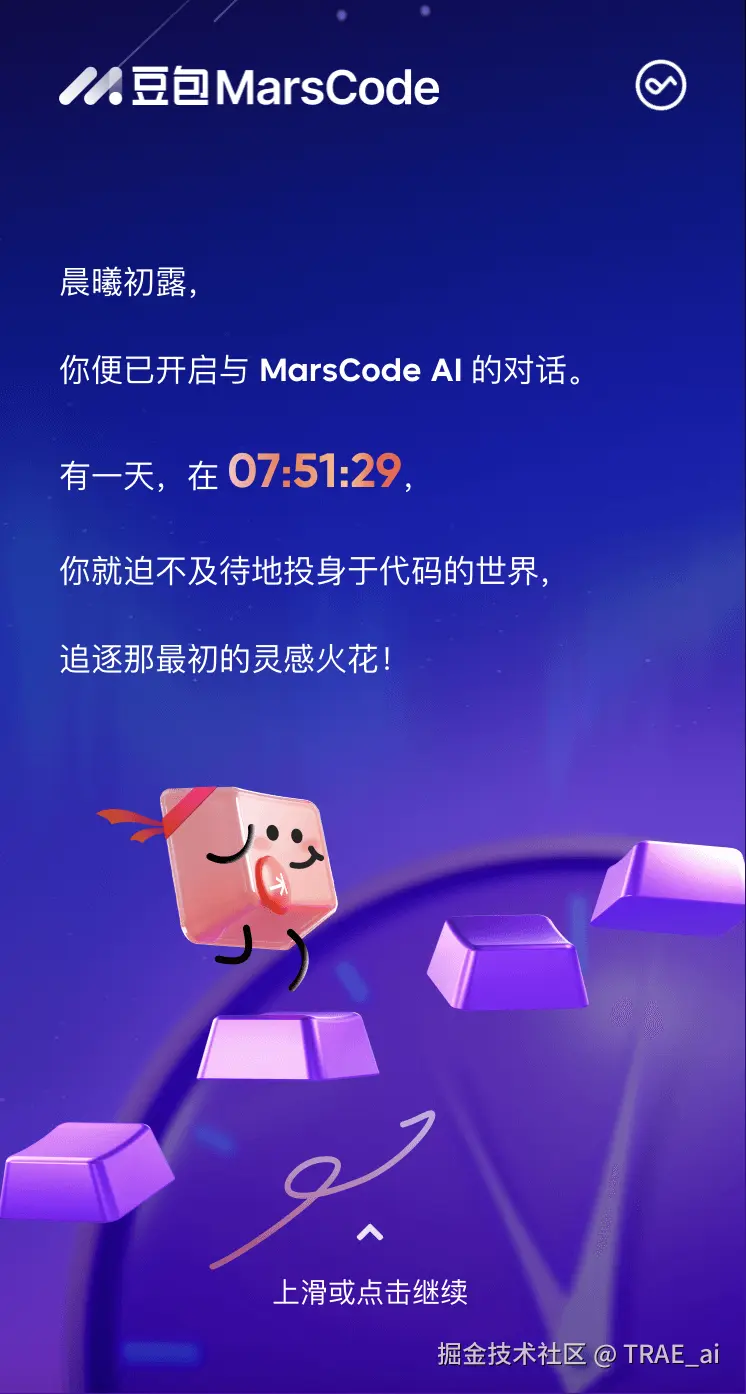Tap the up chevron to continue
Image resolution: width=746 pixels, height=1394 pixels.
tap(370, 1232)
